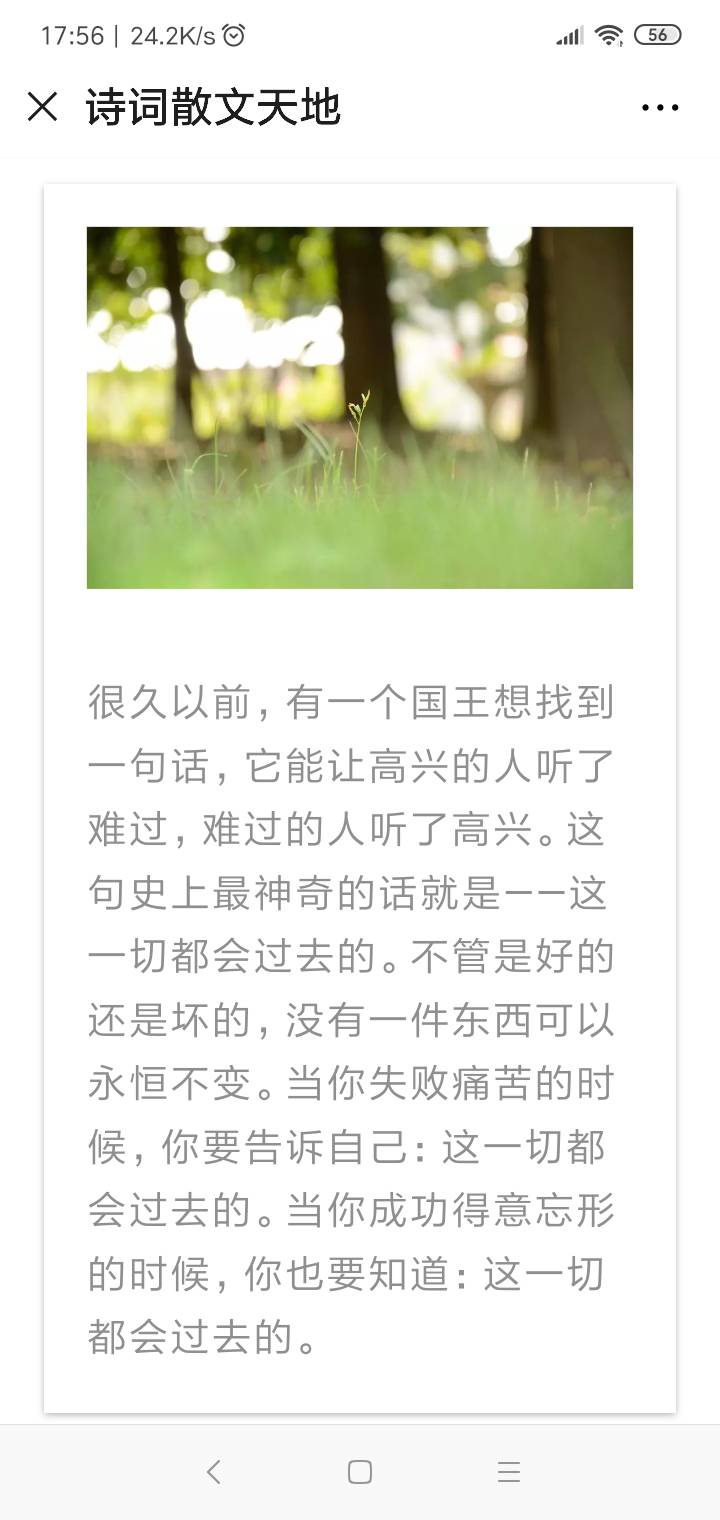Open the recent apps menu button
The image size is (720, 1520).
click(x=509, y=1471)
